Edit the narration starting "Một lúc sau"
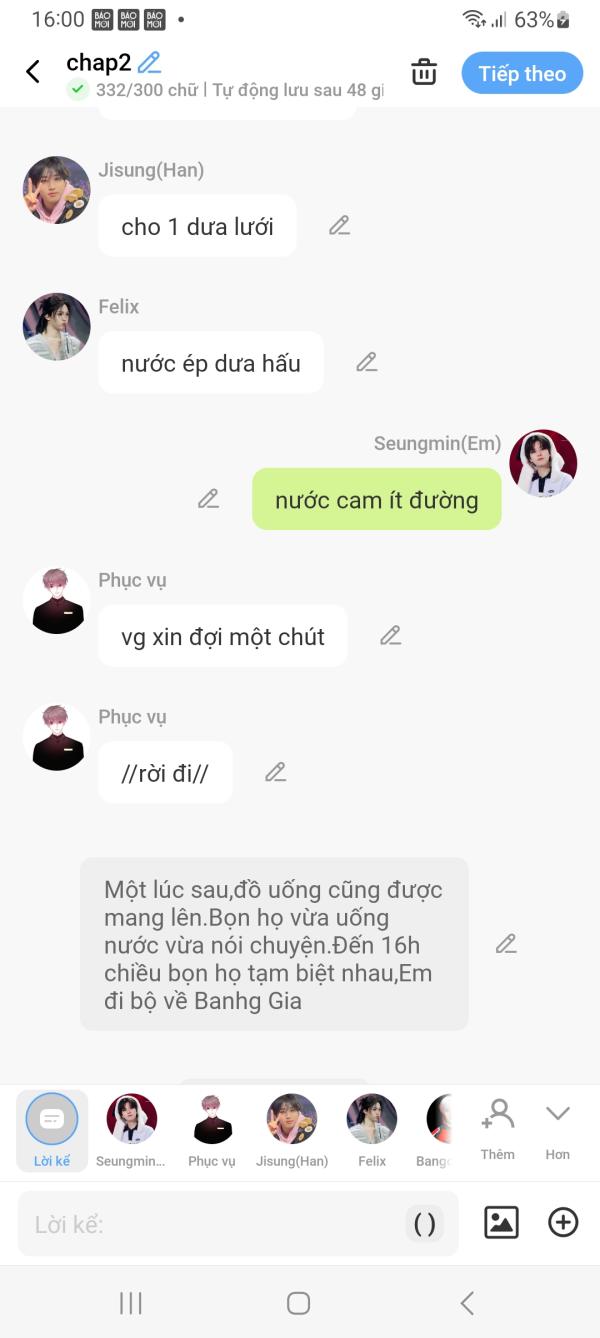Image resolution: width=600 pixels, height=1338 pixels. tap(506, 944)
